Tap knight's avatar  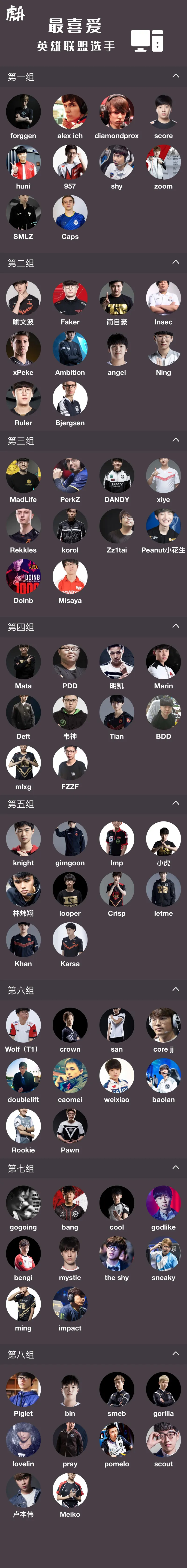[x=23, y=839]
